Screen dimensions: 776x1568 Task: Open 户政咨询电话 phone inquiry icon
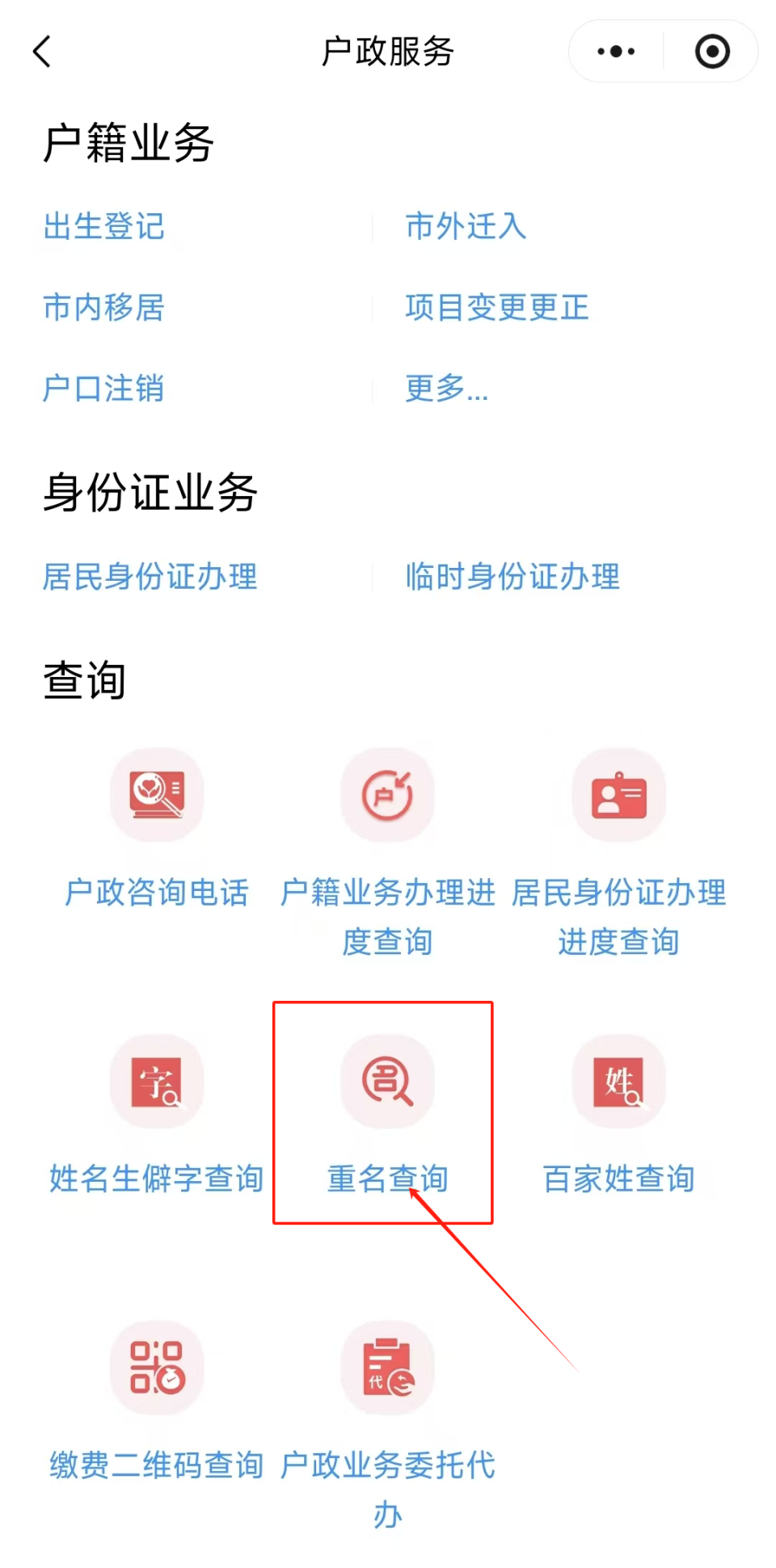(156, 794)
